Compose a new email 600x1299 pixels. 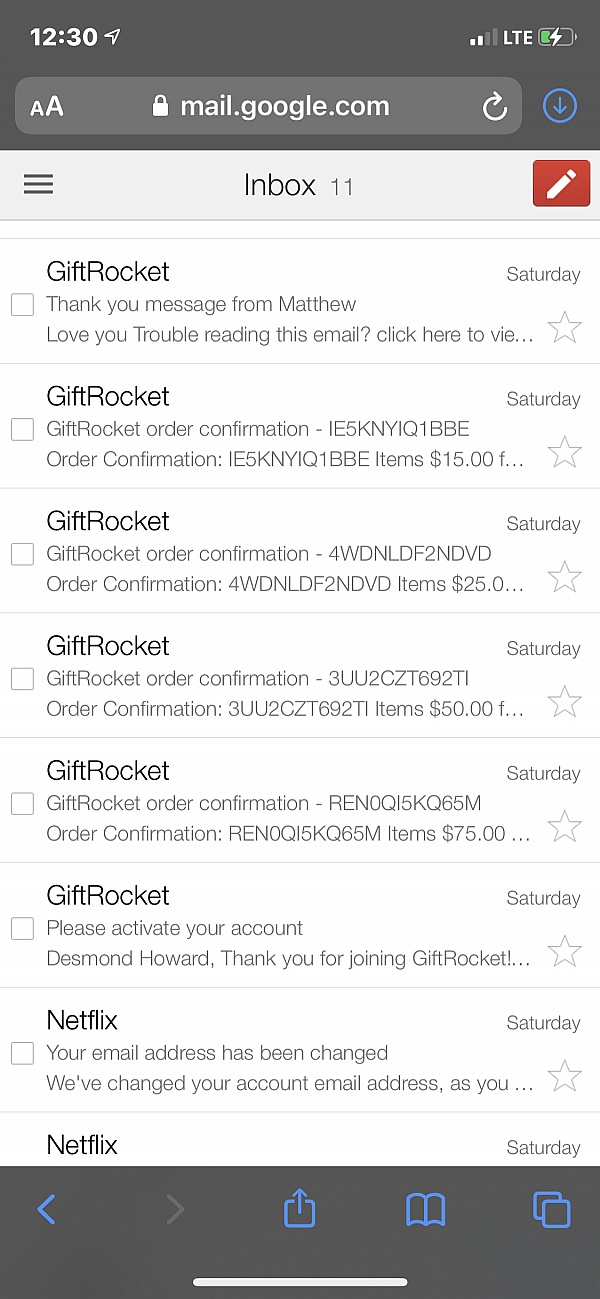click(x=561, y=183)
